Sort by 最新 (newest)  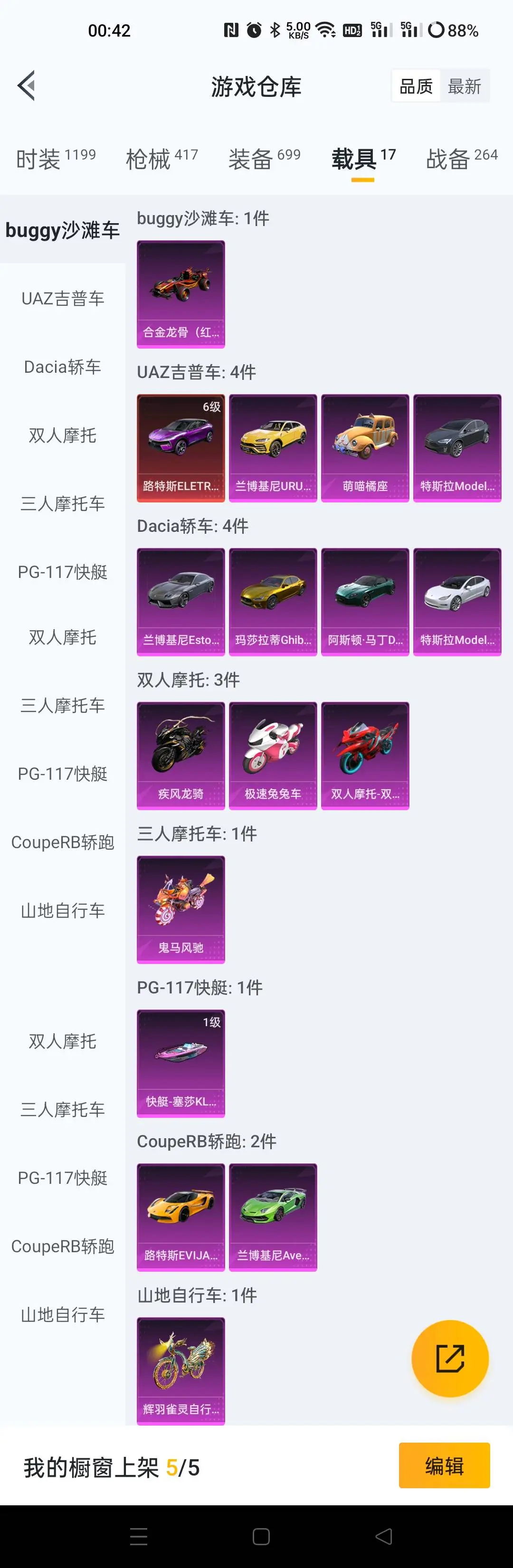coord(465,86)
